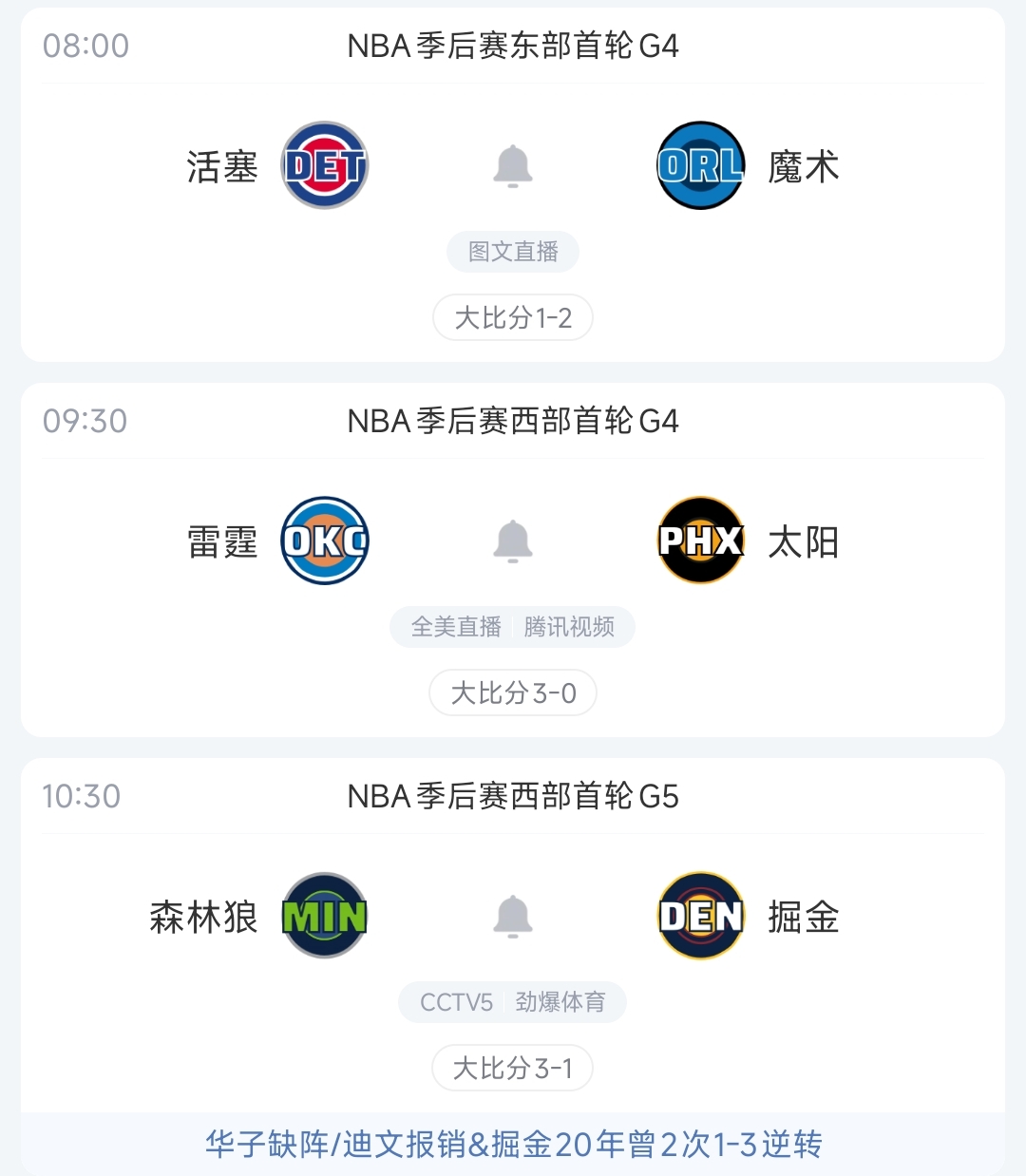This screenshot has height=1176, width=1026.
Task: Open the 腾讯视频 streaming option
Action: pos(570,627)
